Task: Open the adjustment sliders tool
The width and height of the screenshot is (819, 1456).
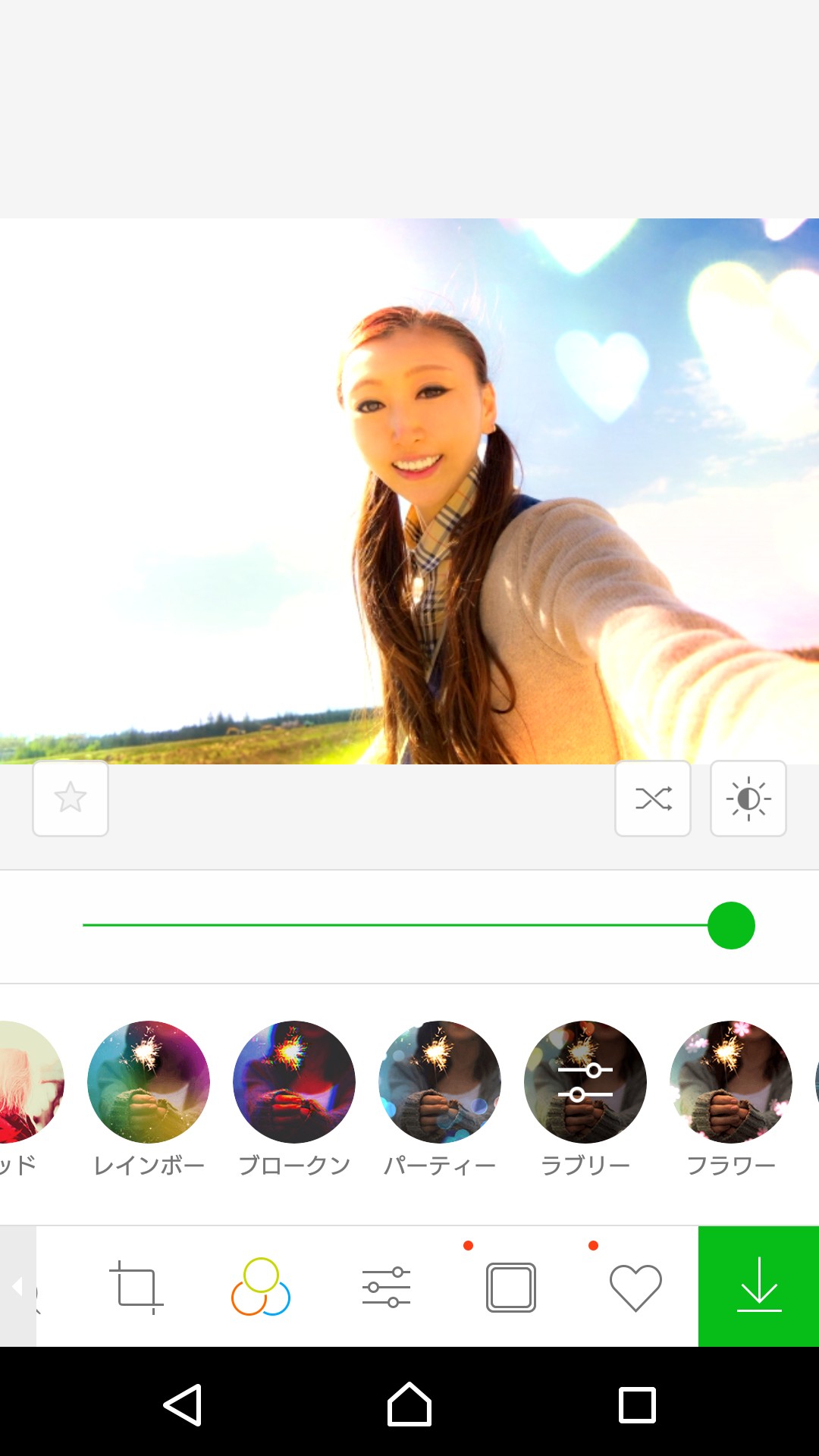Action: (x=386, y=1287)
